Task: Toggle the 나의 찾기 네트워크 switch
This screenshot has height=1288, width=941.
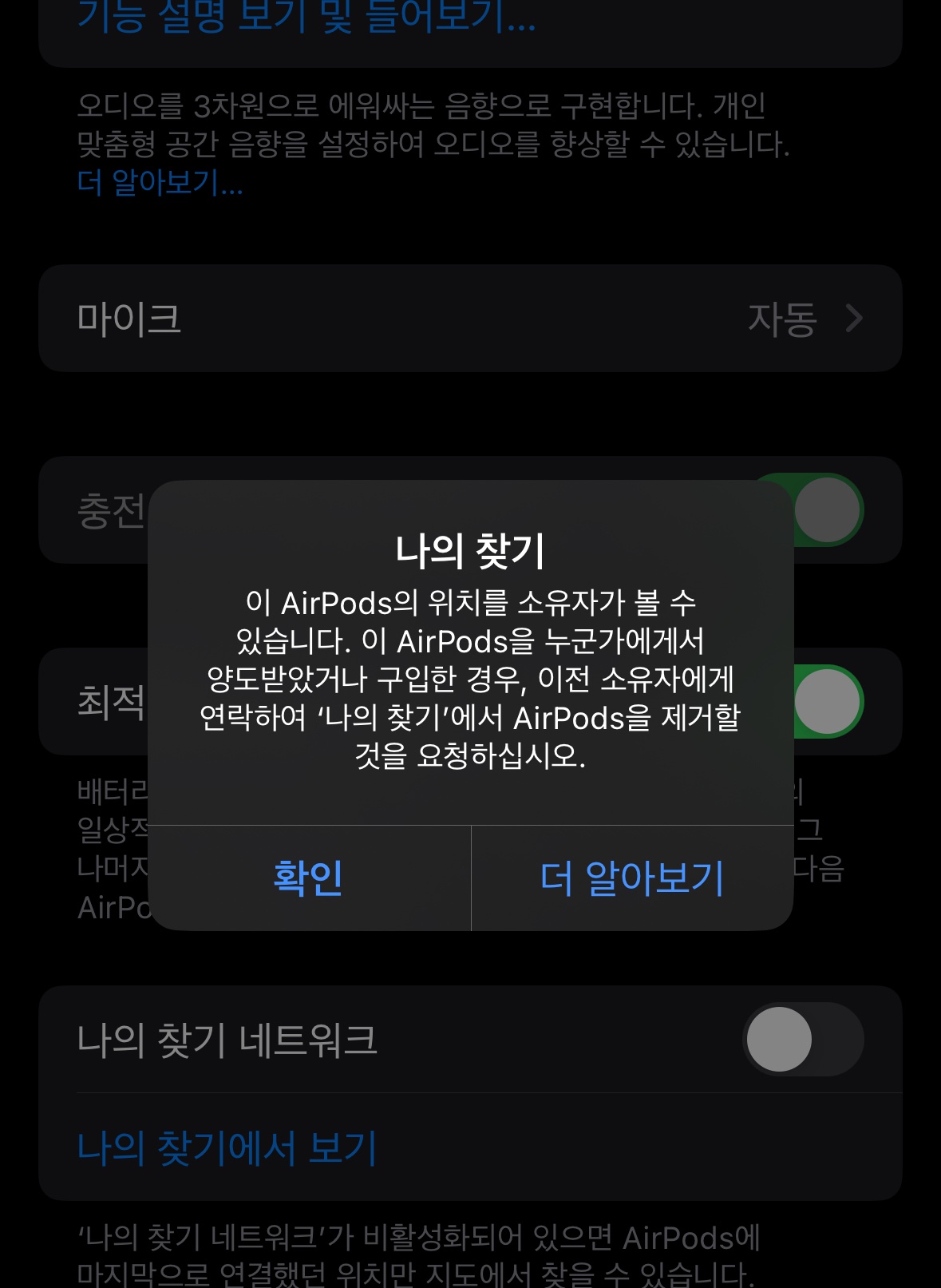Action: (x=803, y=1039)
